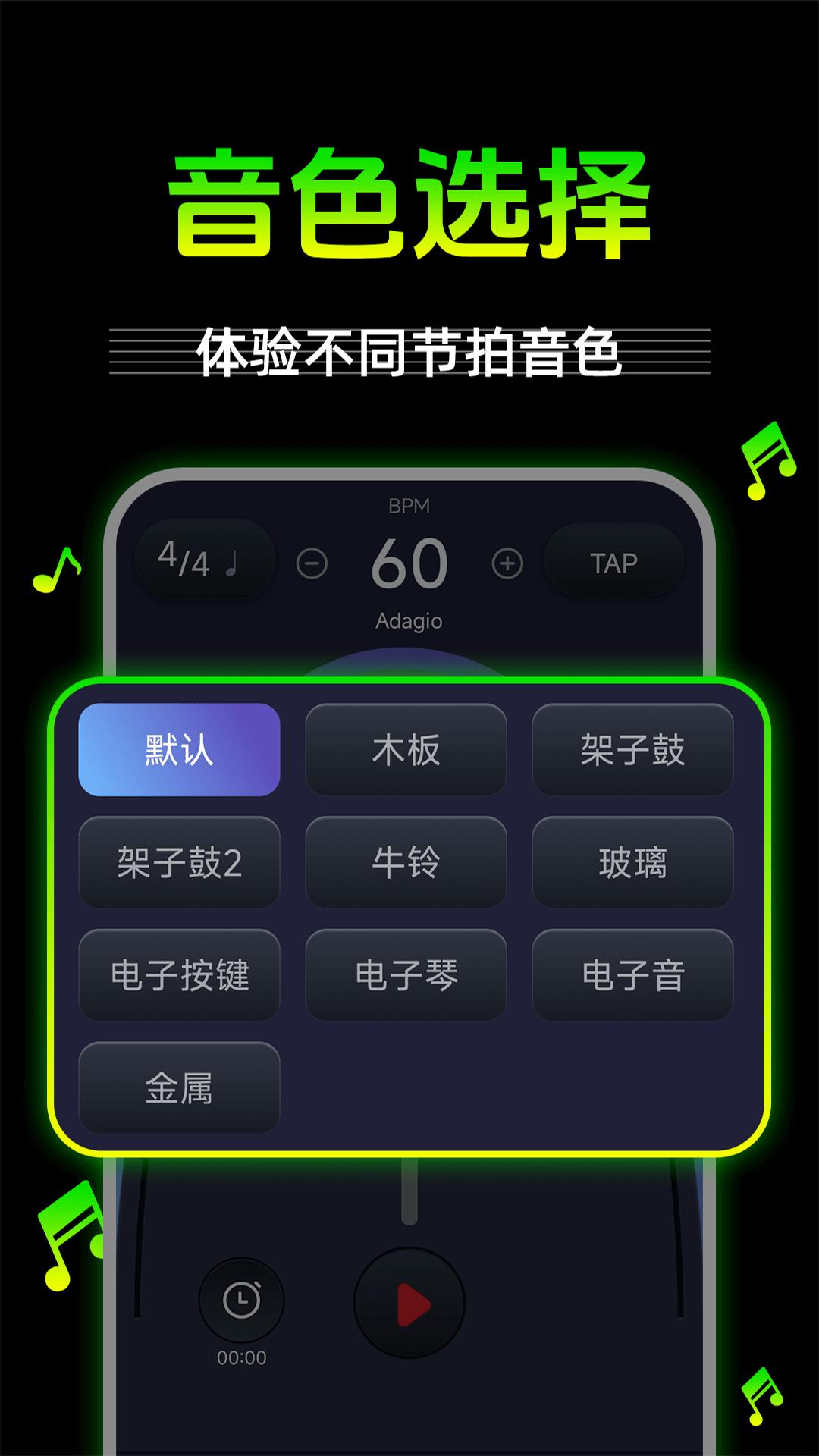Image resolution: width=819 pixels, height=1456 pixels.
Task: Select the 架子鼓2 drum kit variant
Action: click(179, 863)
